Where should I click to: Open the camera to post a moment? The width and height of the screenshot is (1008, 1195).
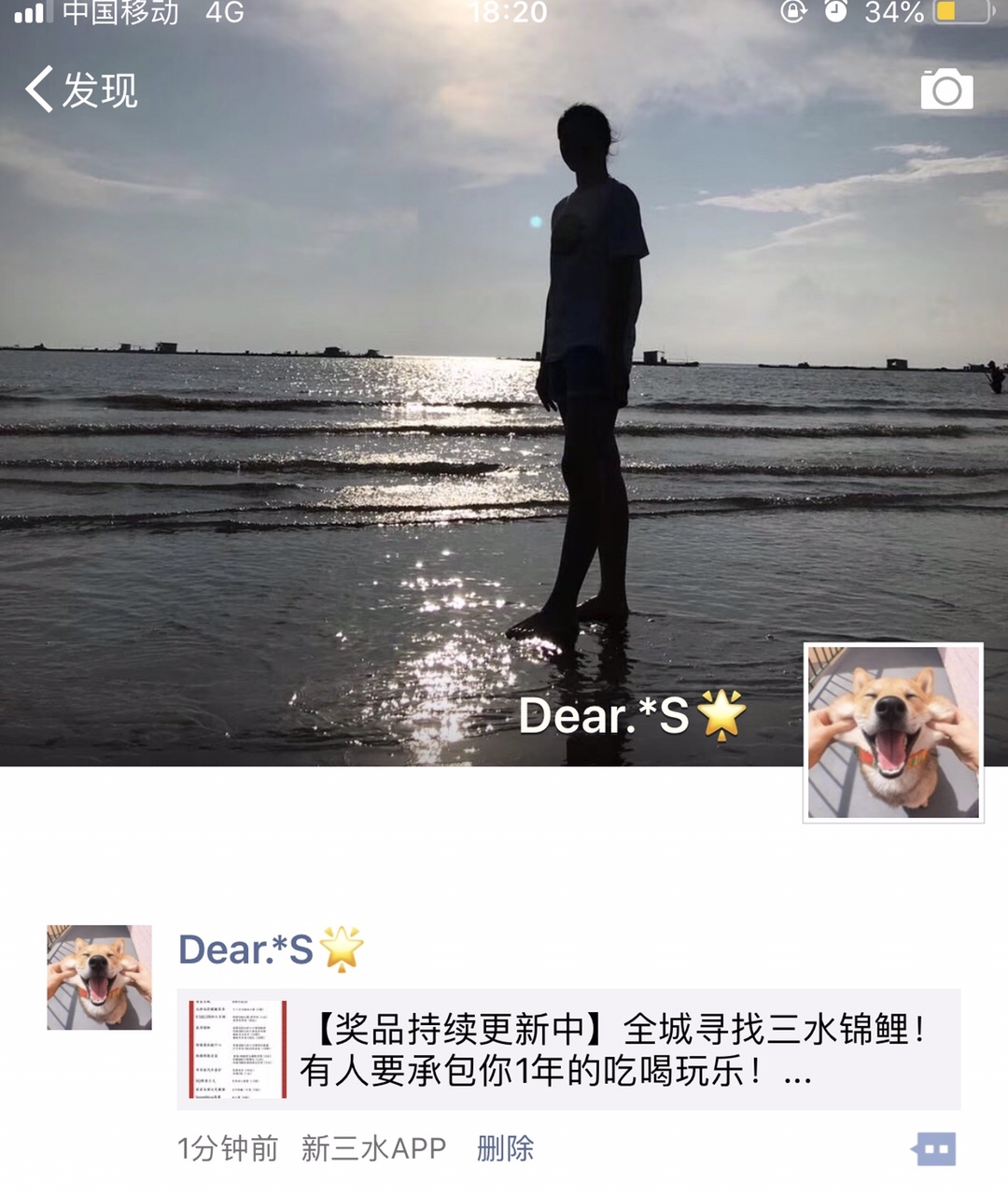[946, 90]
